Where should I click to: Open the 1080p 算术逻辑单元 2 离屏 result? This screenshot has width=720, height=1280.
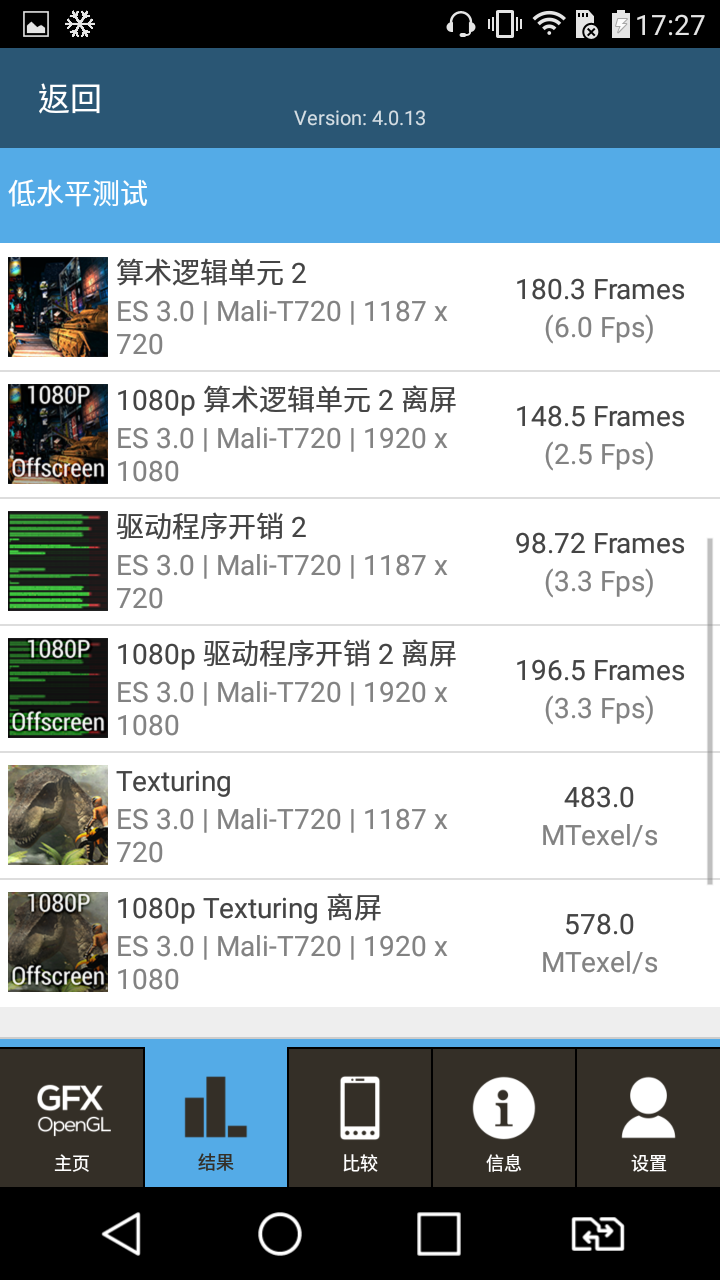(x=360, y=435)
